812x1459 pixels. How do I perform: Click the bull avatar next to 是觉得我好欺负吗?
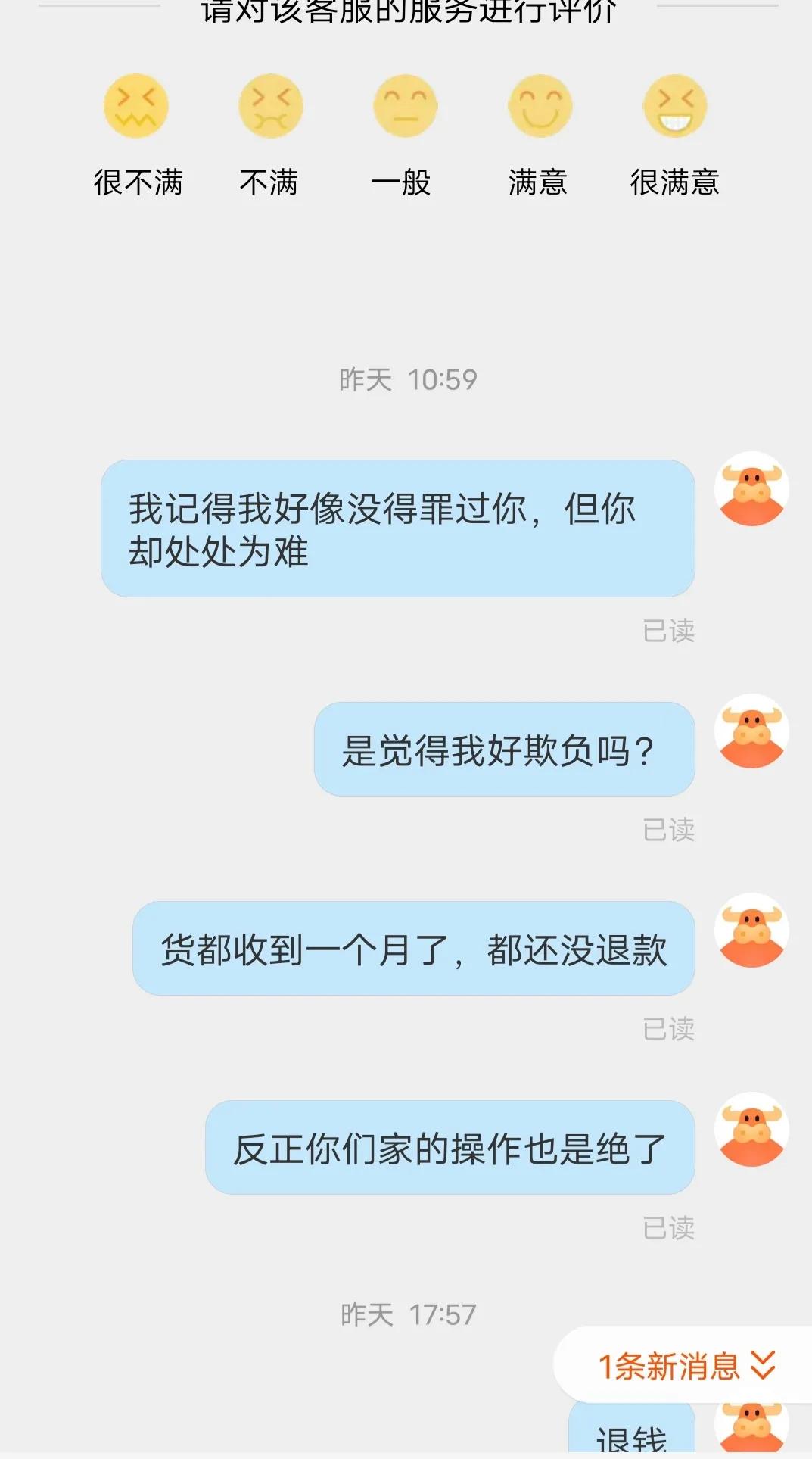(752, 733)
